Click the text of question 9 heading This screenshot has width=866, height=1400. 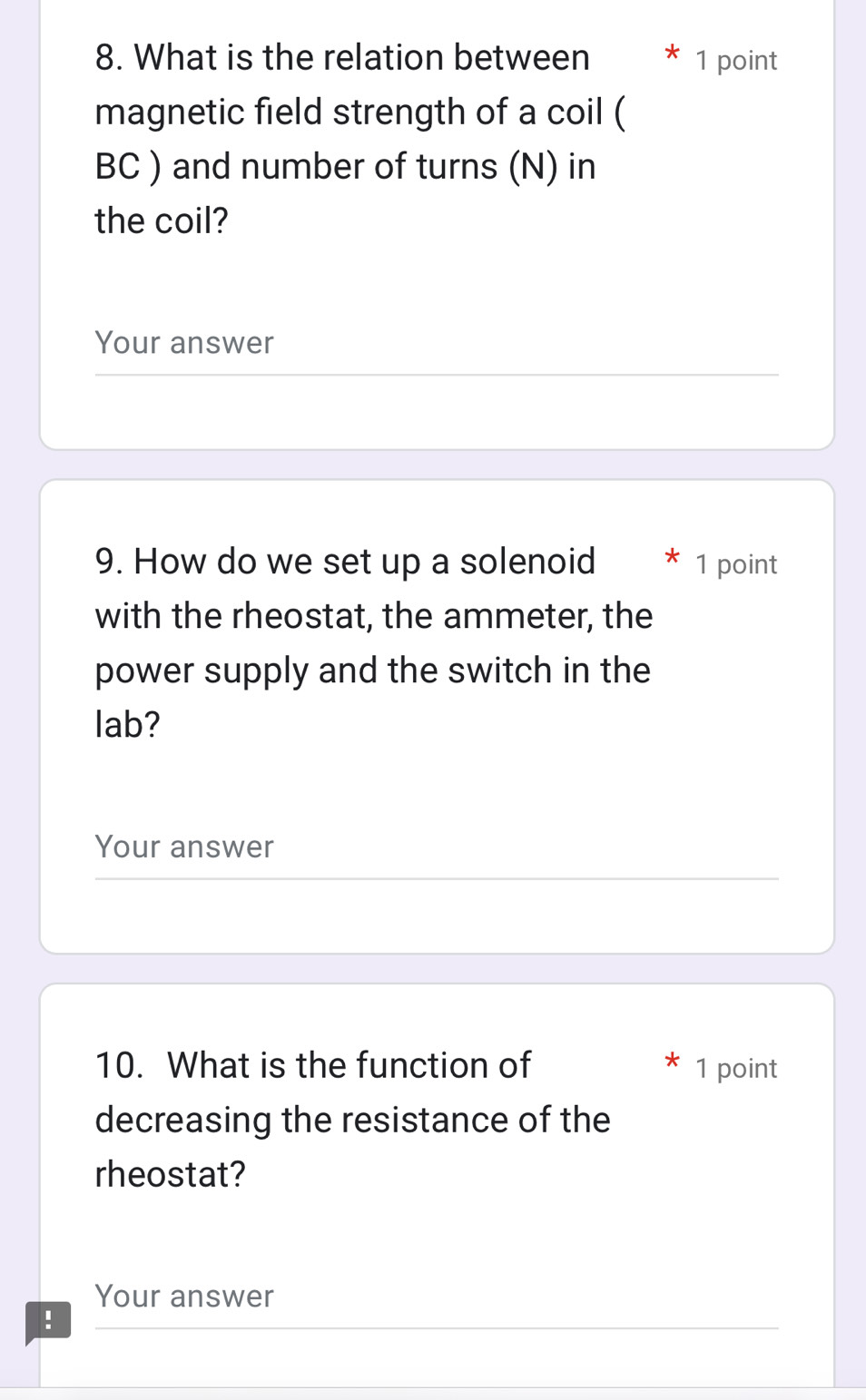pyautogui.click(x=372, y=641)
